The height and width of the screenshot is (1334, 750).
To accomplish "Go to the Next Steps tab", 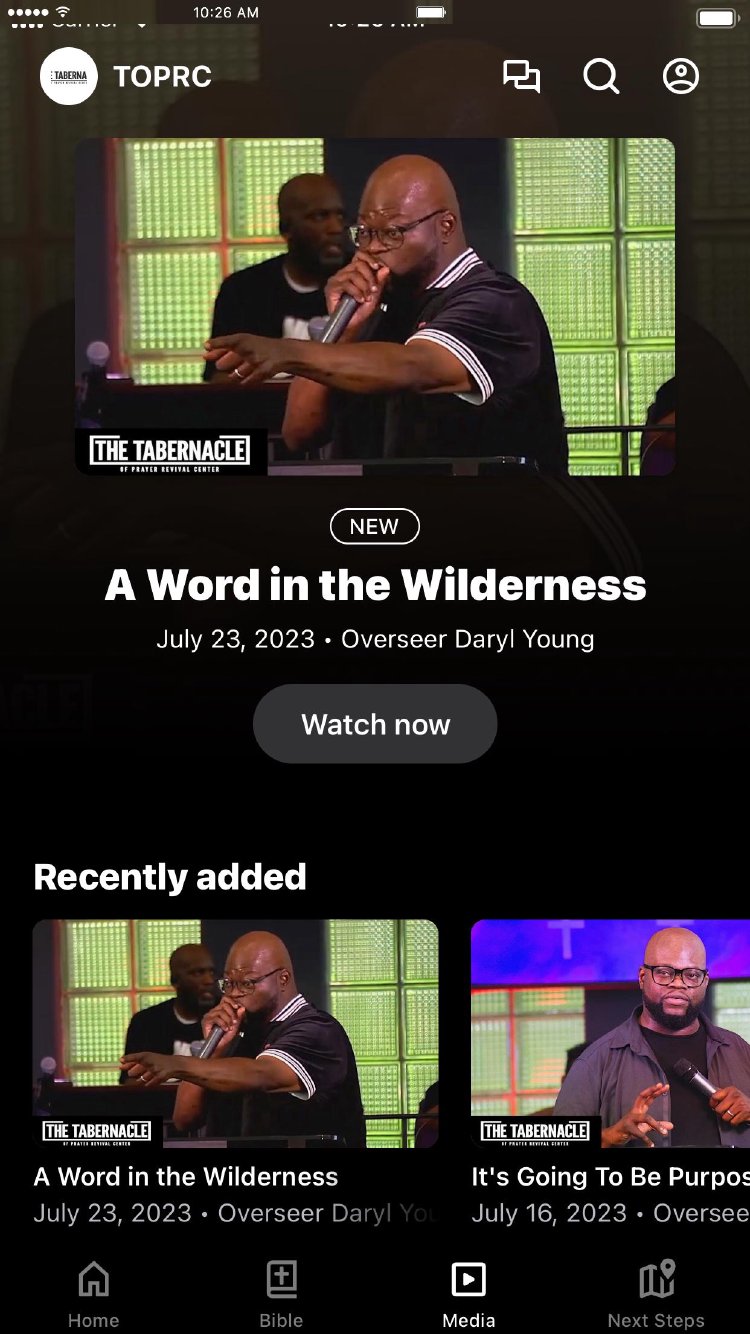I will (656, 1292).
